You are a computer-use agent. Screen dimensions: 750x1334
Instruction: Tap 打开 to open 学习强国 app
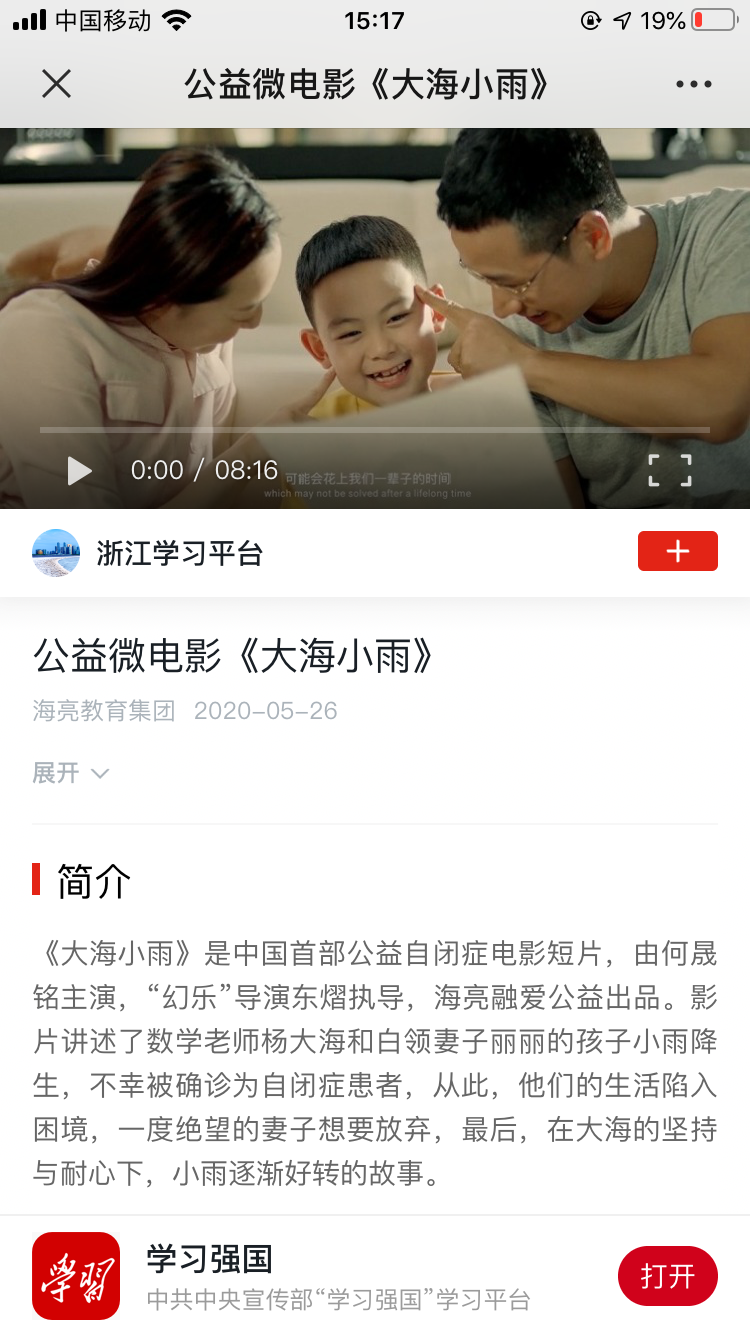point(667,1276)
